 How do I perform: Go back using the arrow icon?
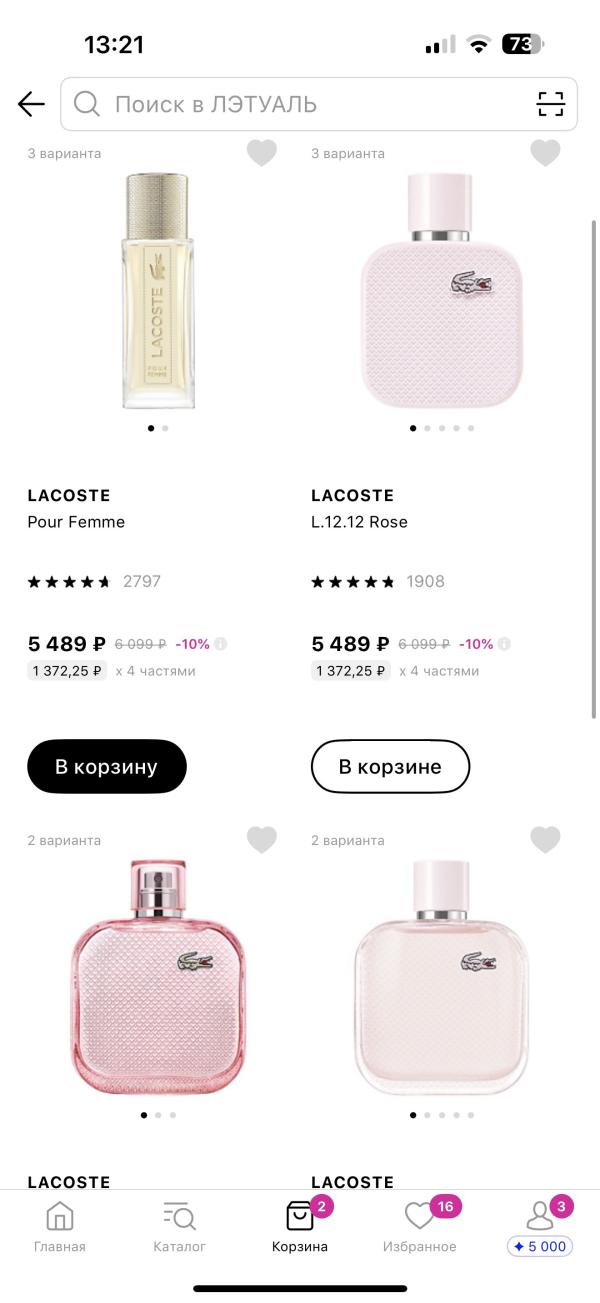(31, 104)
